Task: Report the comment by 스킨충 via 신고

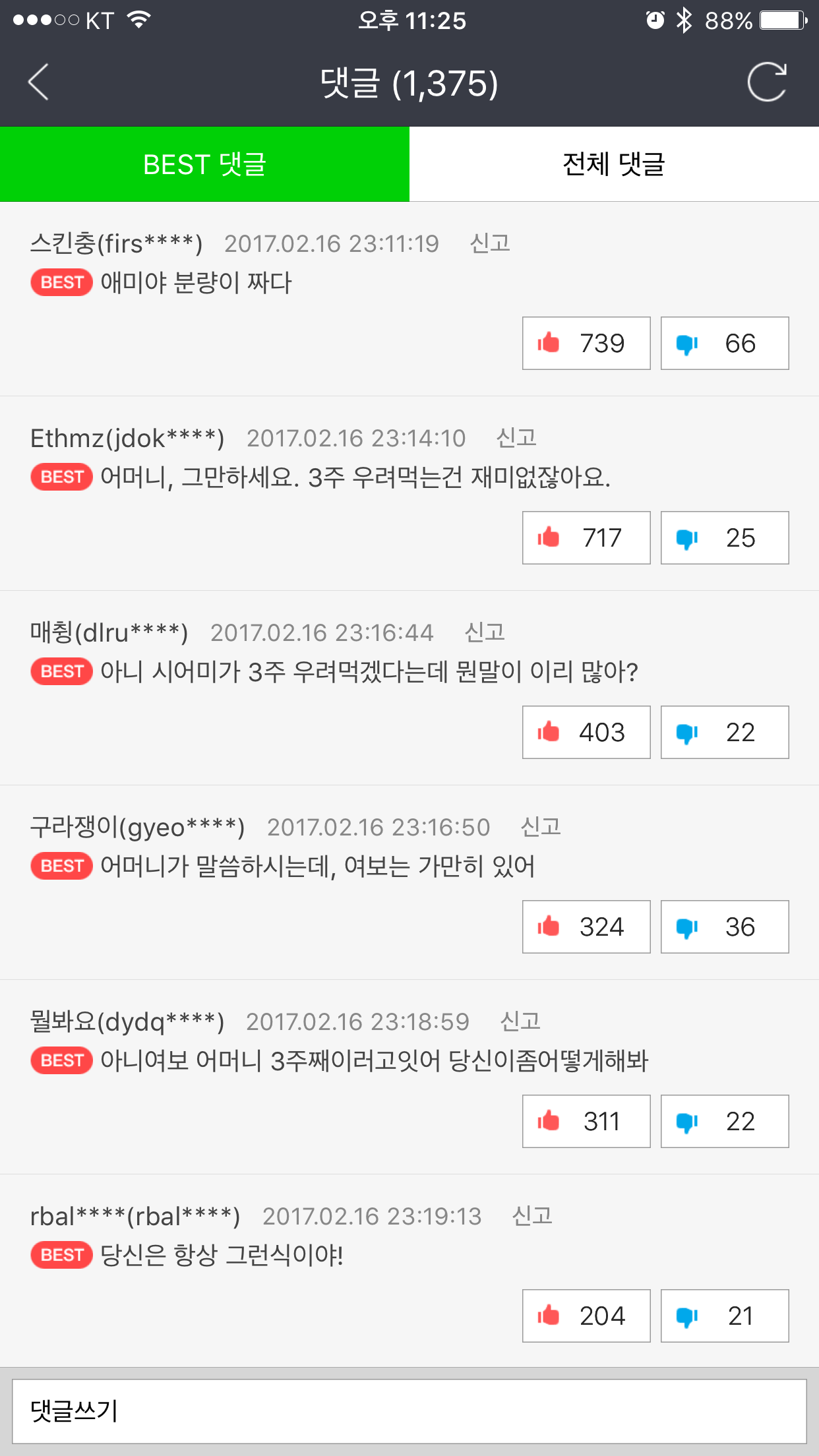Action: coord(490,243)
